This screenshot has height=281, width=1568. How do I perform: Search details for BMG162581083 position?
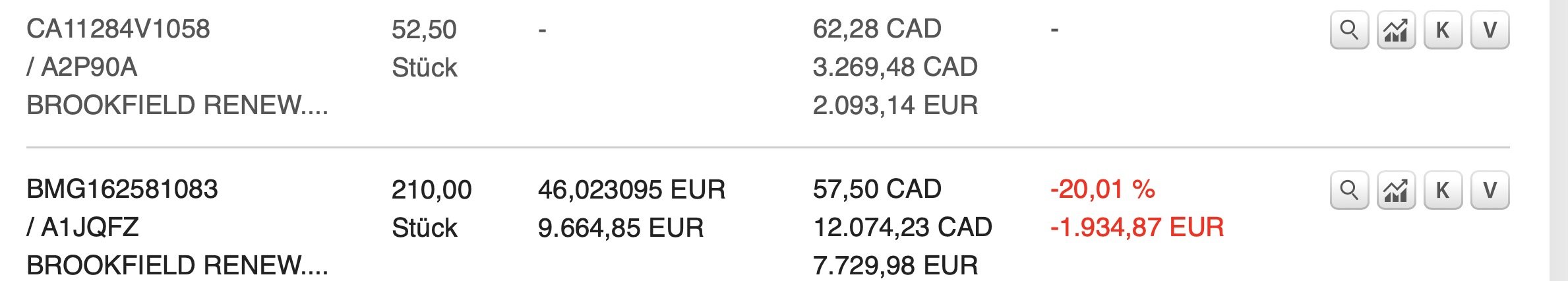tap(1350, 191)
